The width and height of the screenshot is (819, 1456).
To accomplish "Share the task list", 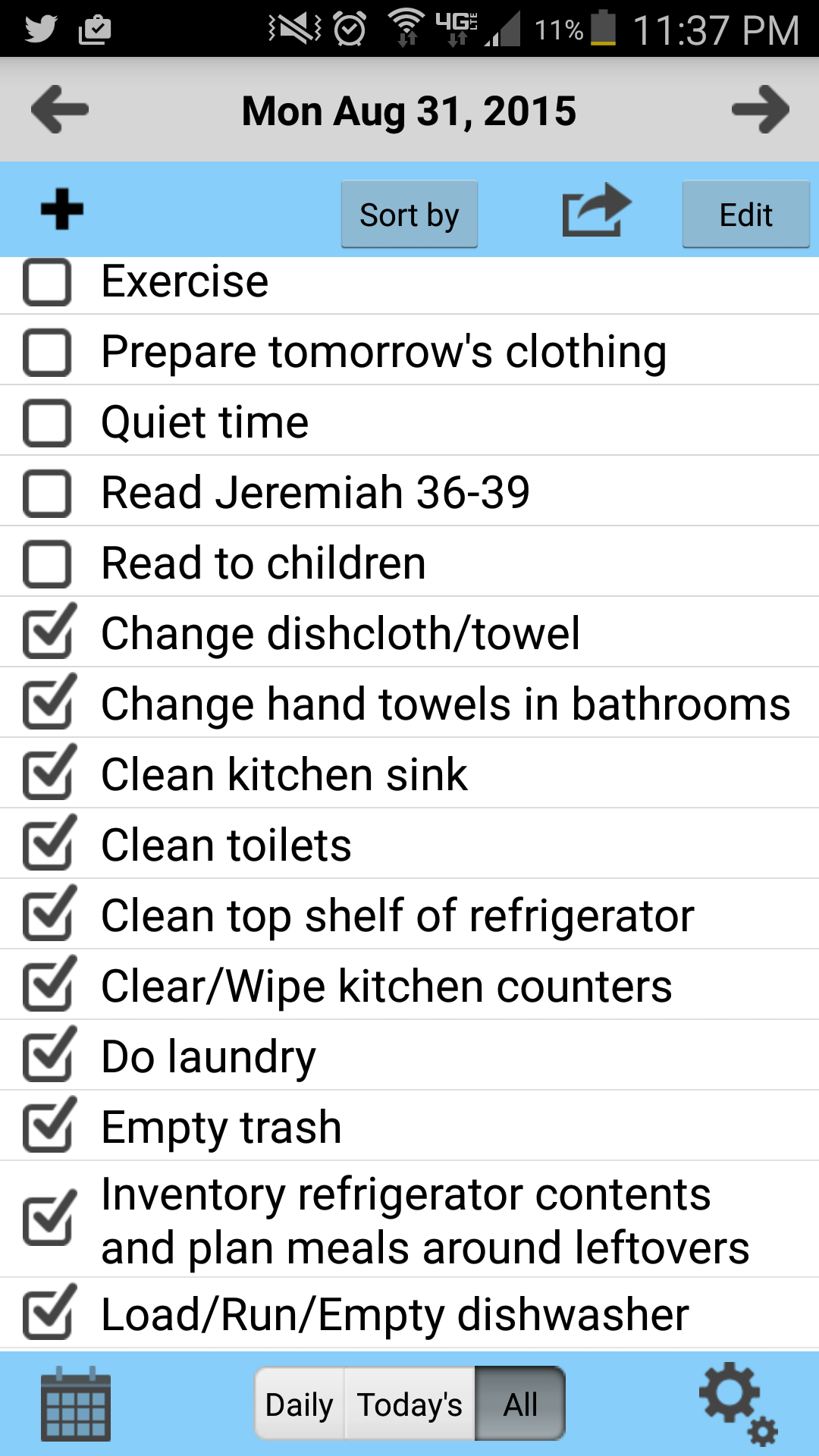I will tap(596, 211).
